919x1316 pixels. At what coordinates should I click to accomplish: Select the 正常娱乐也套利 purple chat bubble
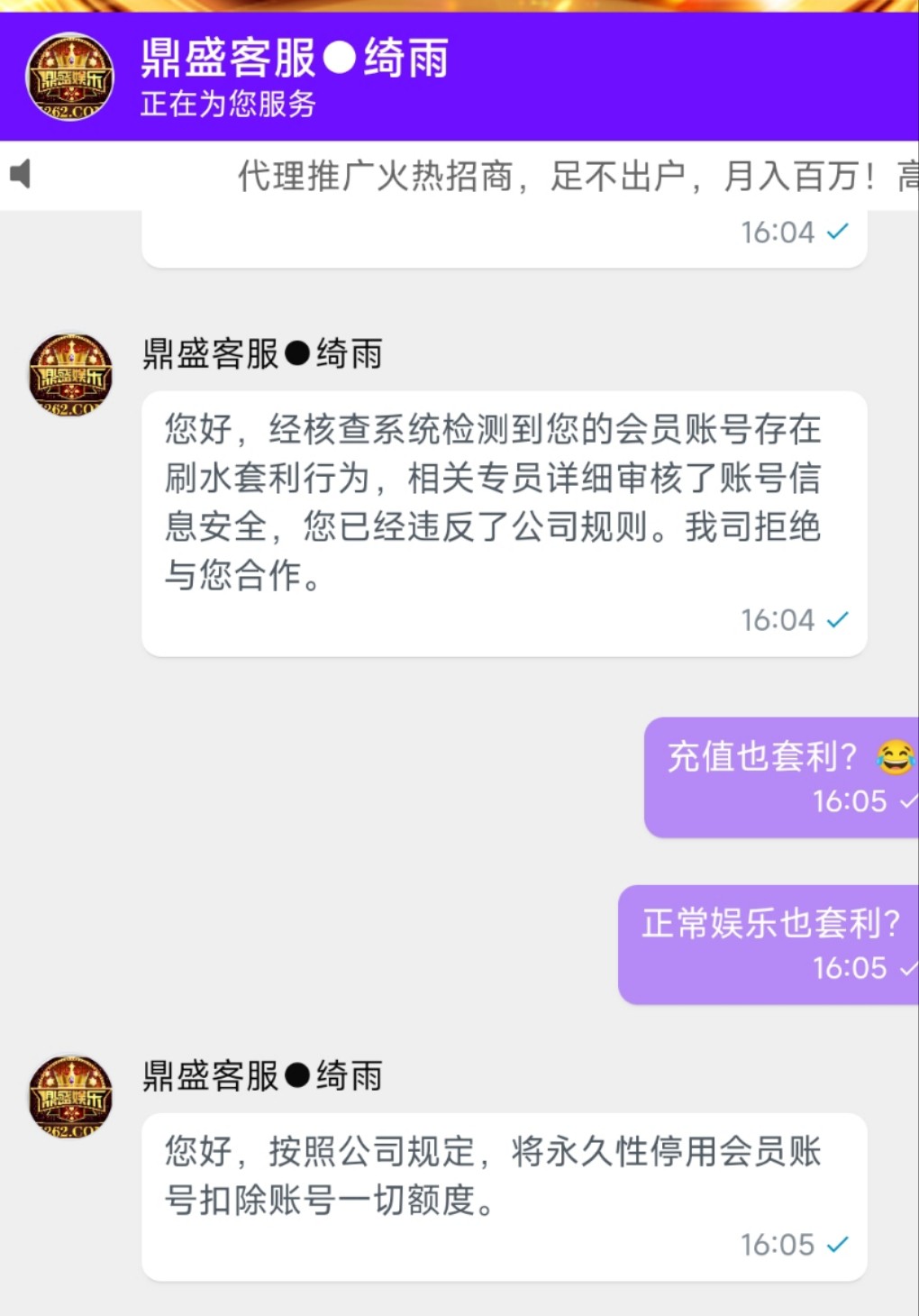click(x=770, y=921)
